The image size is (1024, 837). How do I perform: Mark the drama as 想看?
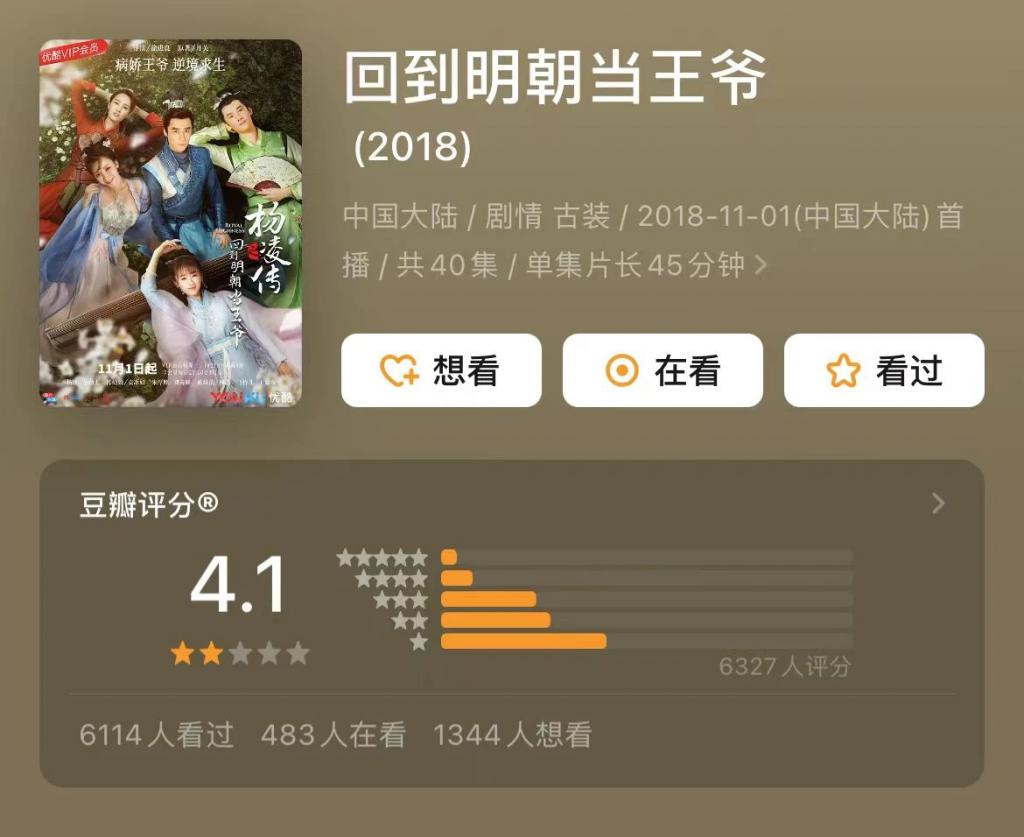tap(441, 371)
